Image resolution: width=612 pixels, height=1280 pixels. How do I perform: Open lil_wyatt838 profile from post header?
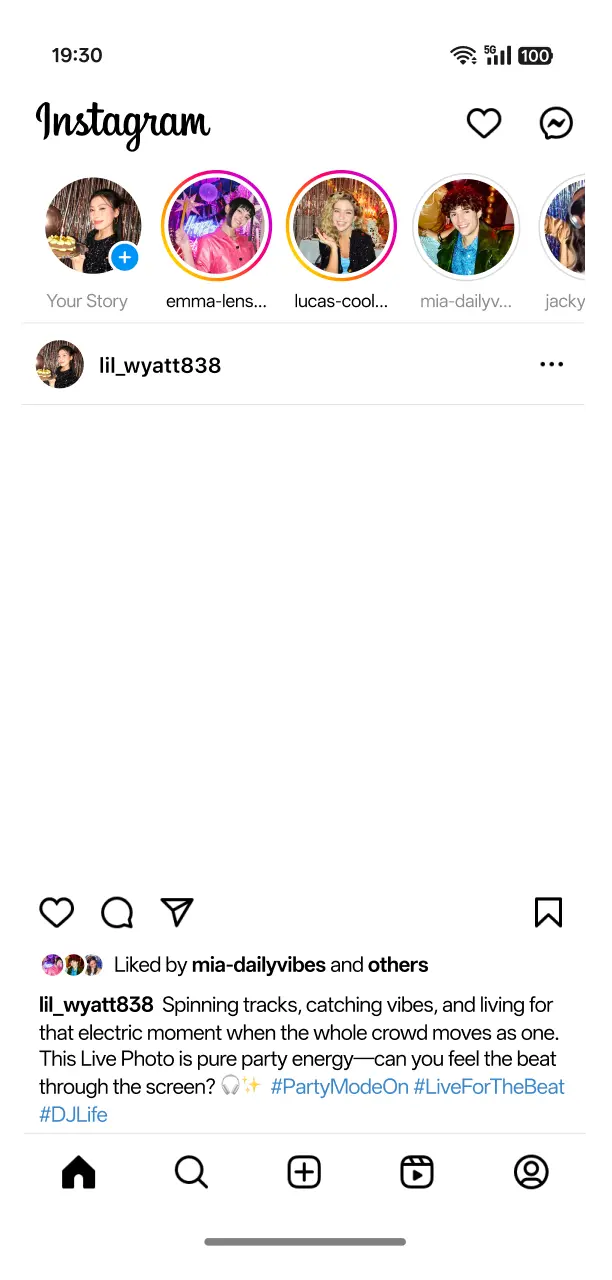[x=160, y=365]
